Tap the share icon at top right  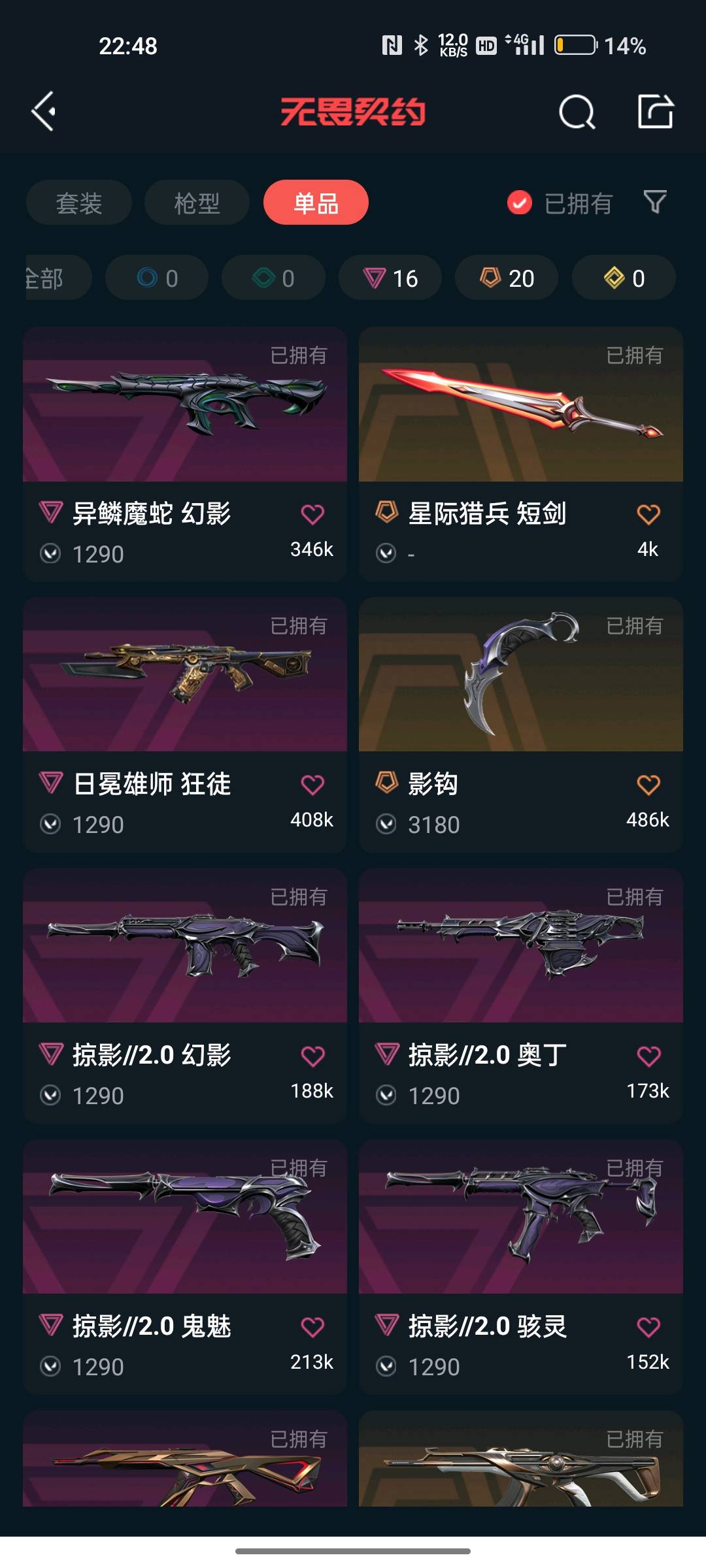click(x=656, y=111)
